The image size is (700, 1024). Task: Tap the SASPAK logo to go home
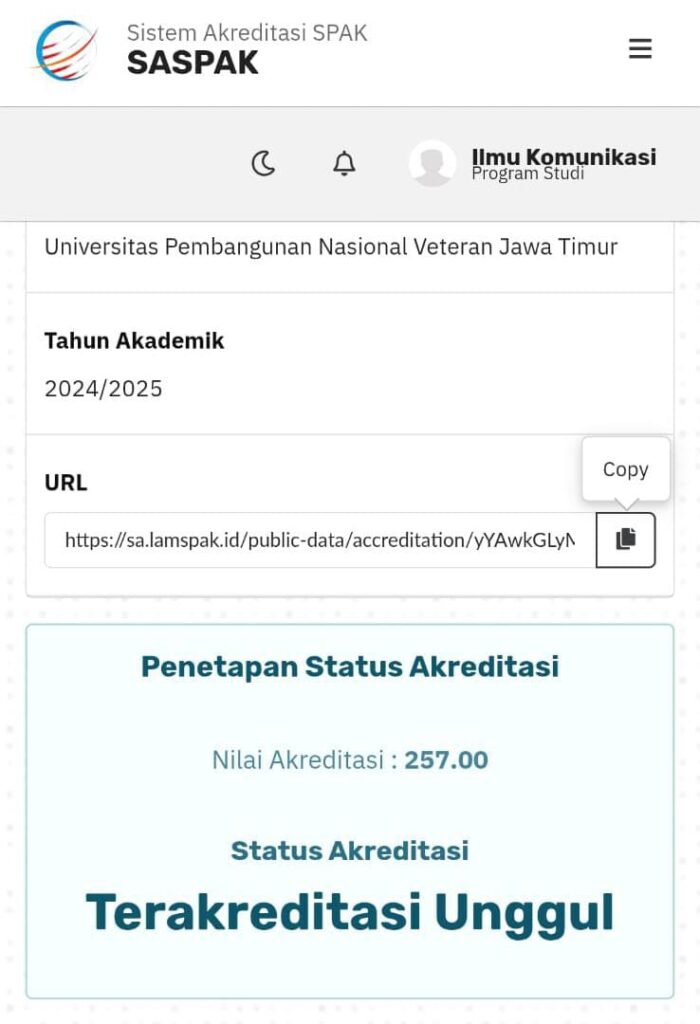click(x=66, y=50)
